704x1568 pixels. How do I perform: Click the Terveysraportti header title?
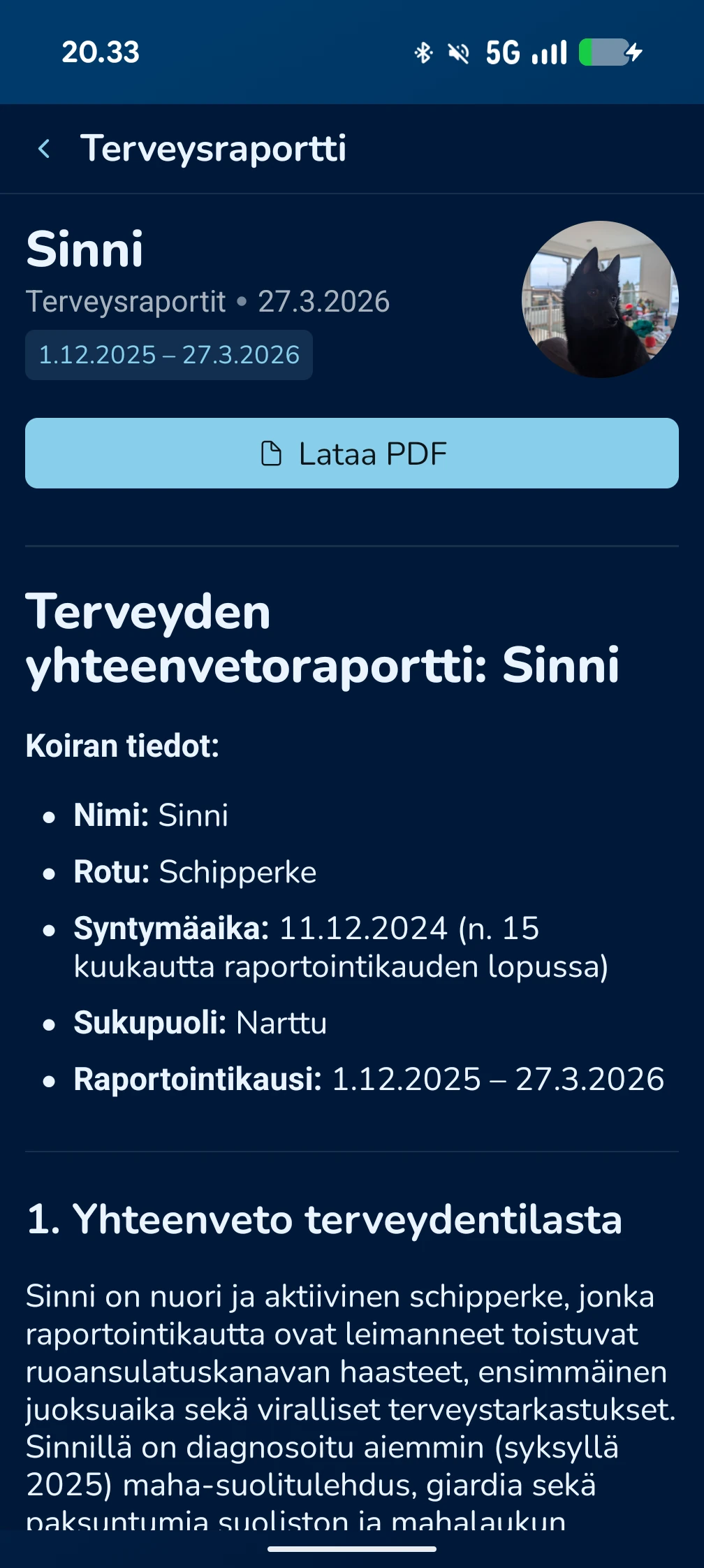[213, 149]
